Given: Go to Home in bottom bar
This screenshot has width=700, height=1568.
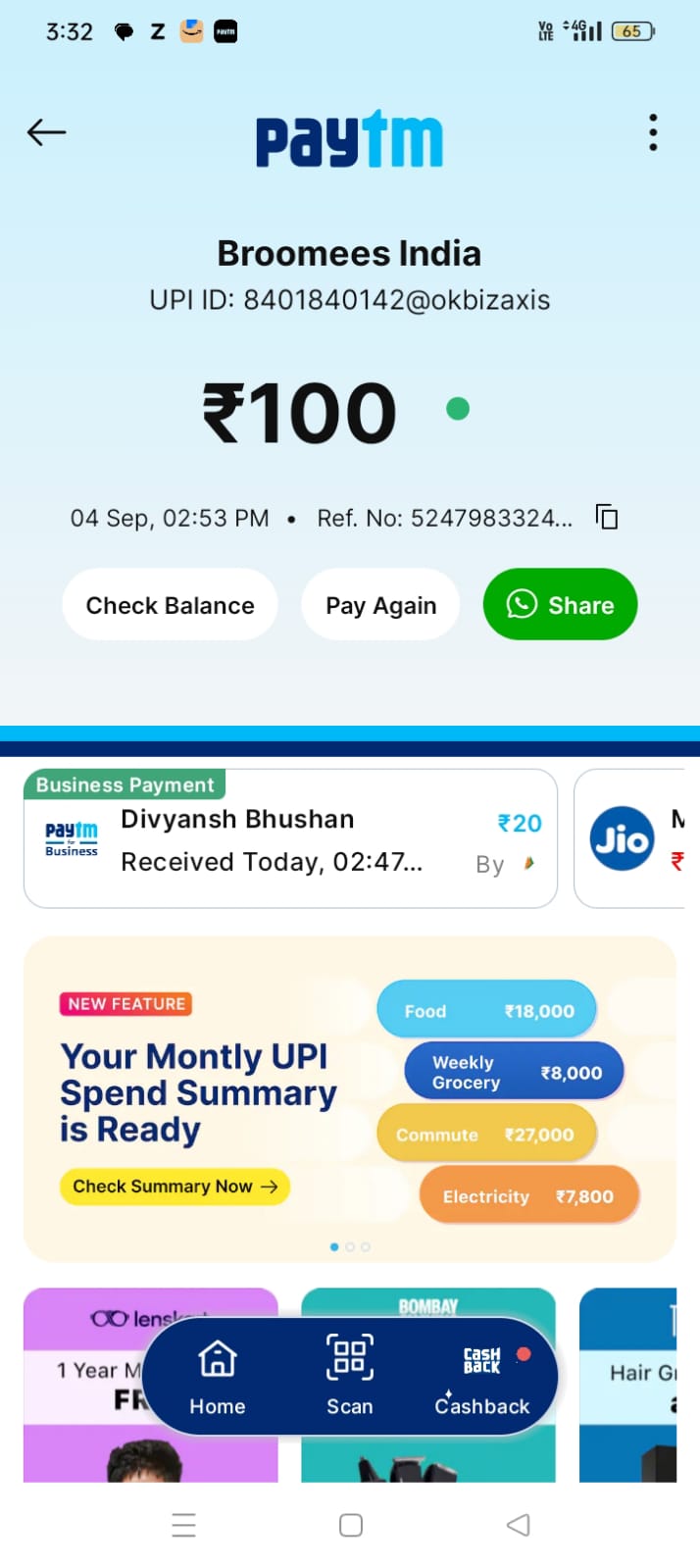Looking at the screenshot, I should (x=218, y=1377).
